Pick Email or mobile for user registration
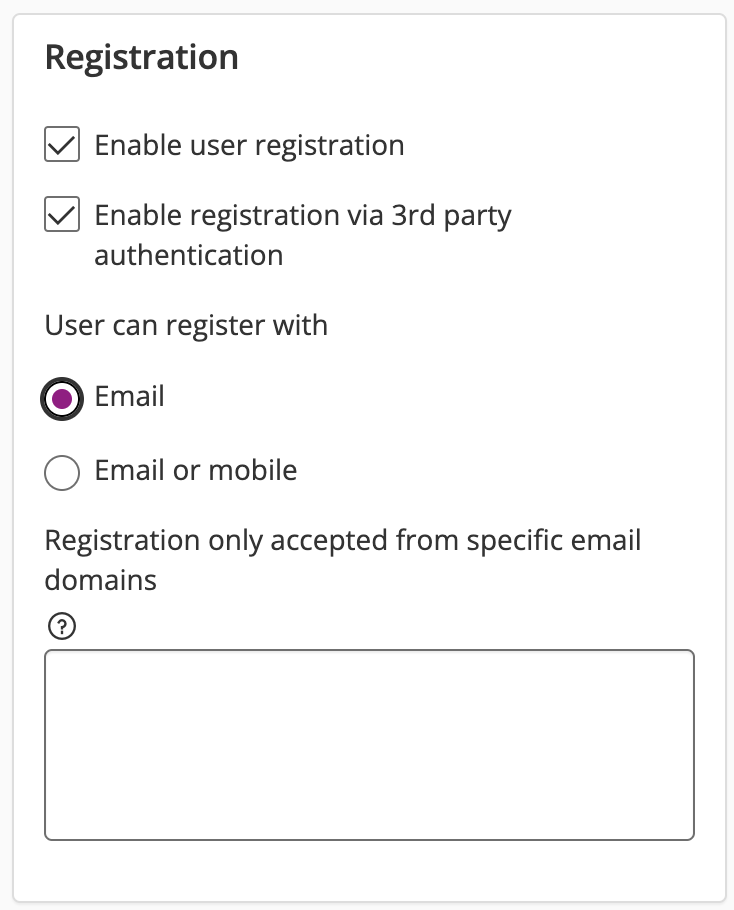This screenshot has width=734, height=910. 61,473
